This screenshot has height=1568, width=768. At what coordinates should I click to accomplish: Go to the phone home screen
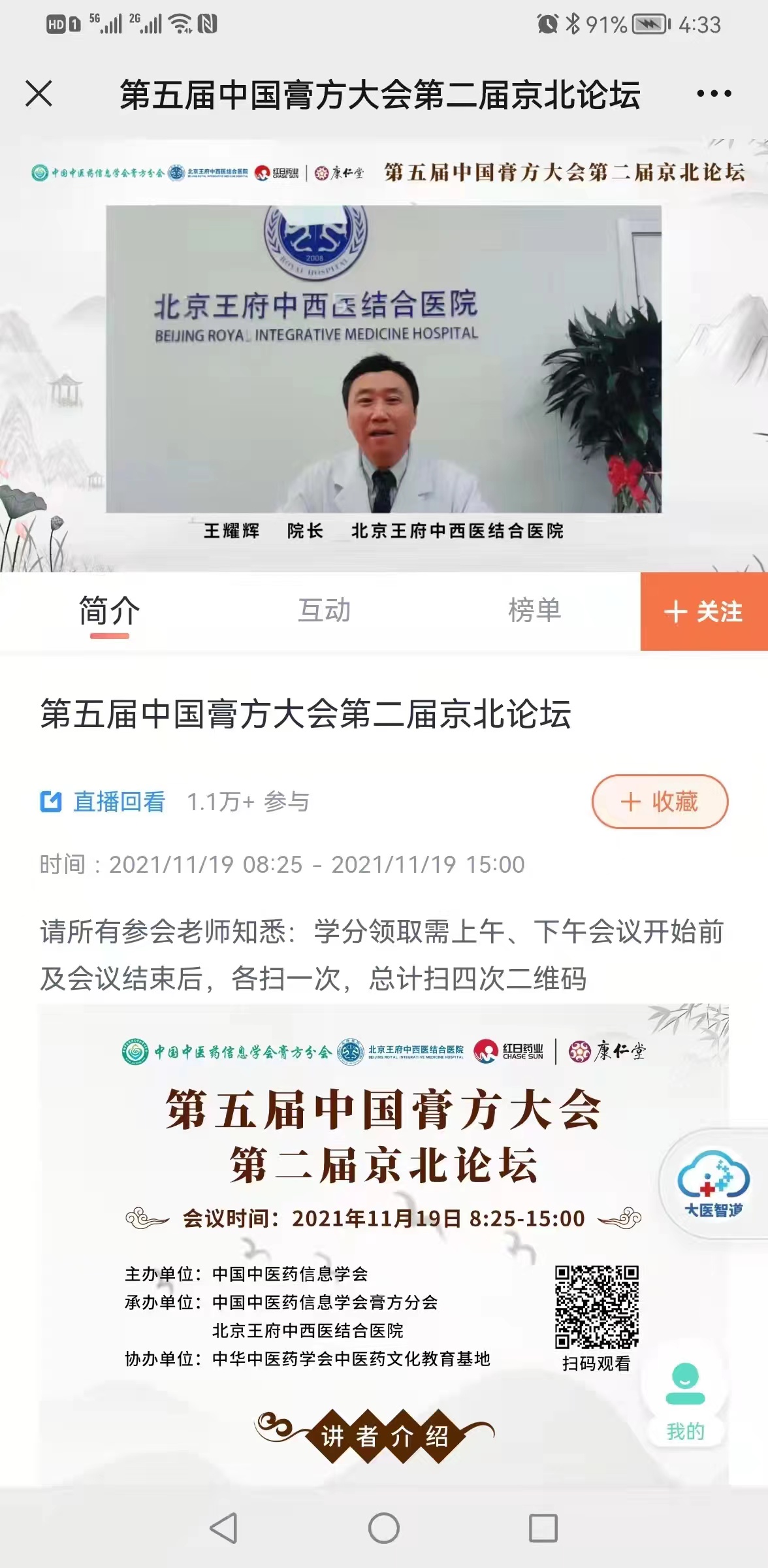pyautogui.click(x=384, y=1528)
